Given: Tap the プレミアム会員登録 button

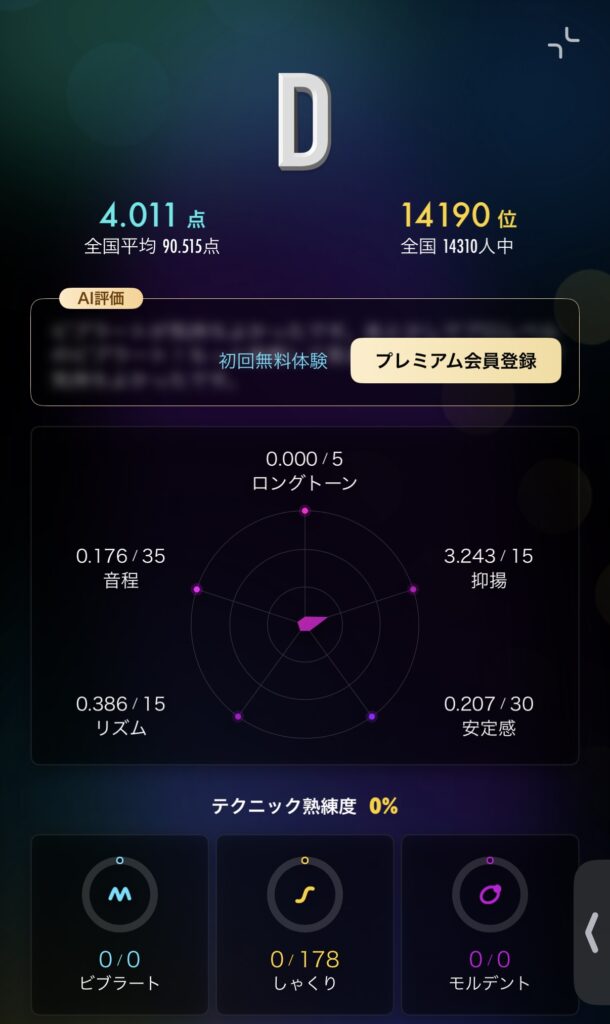Looking at the screenshot, I should tap(456, 361).
